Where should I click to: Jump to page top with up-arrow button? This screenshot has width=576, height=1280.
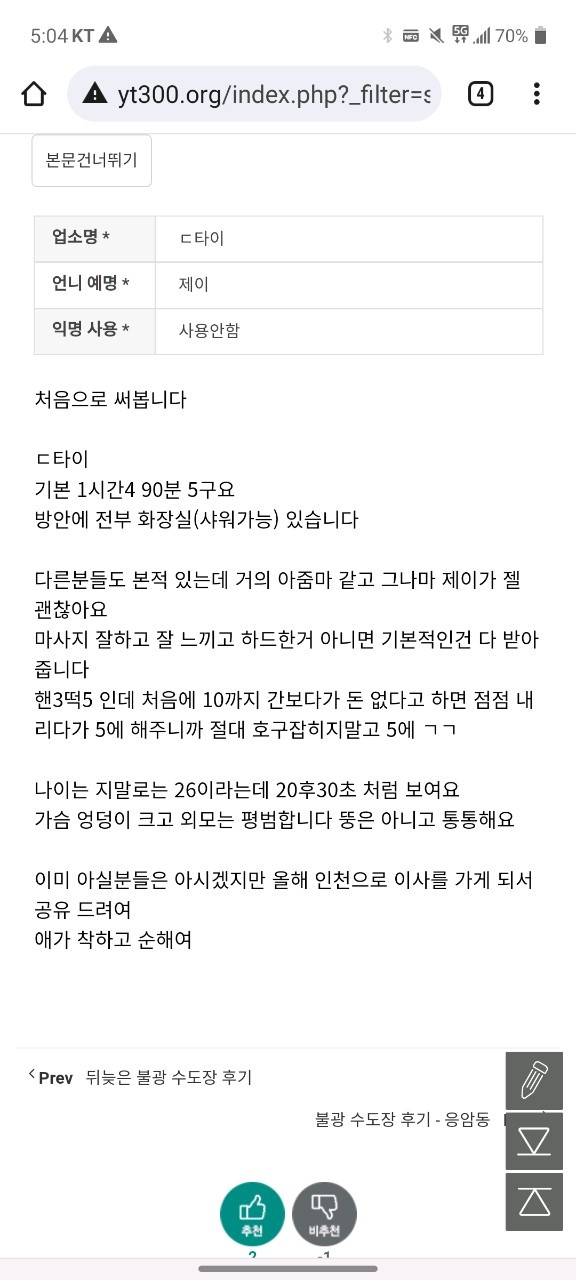pyautogui.click(x=534, y=1202)
